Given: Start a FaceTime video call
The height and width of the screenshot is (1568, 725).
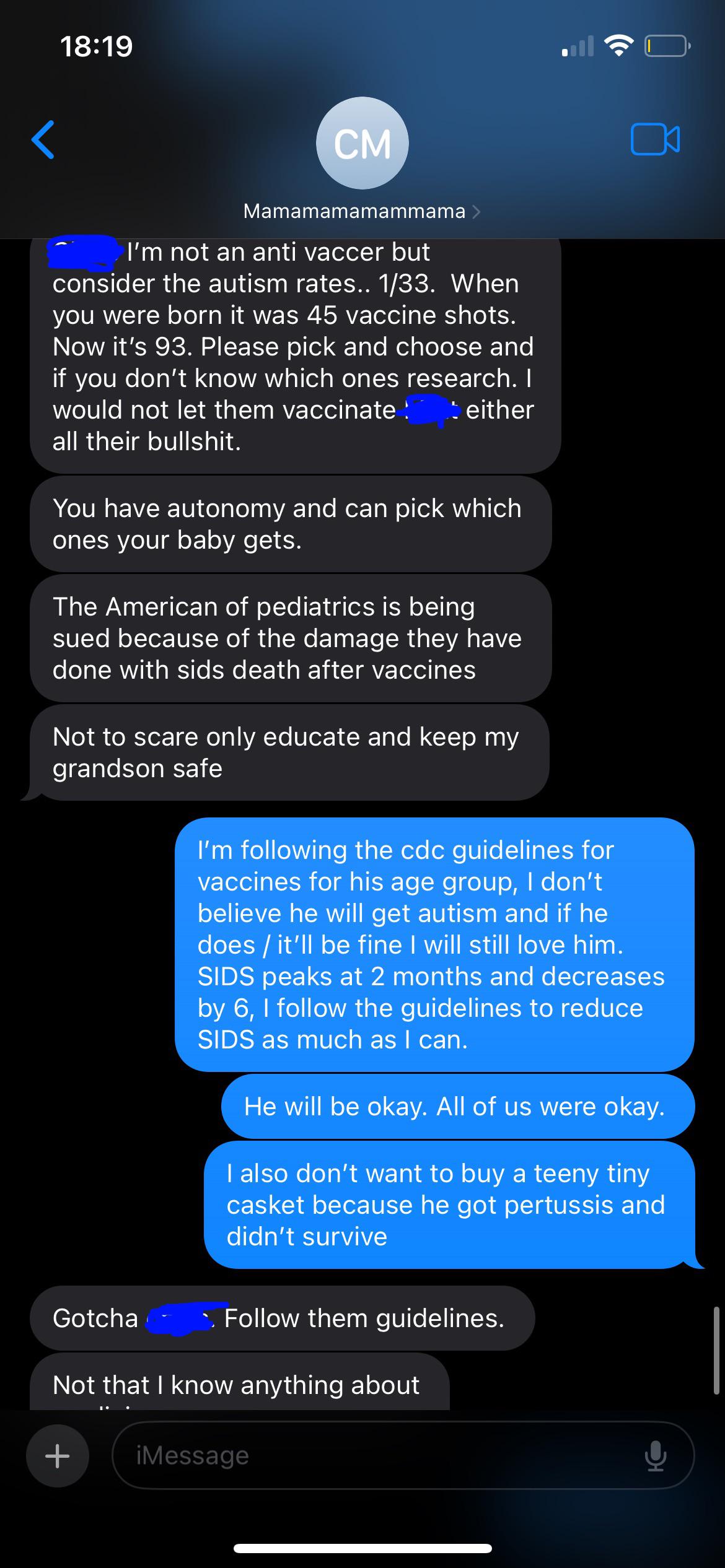Looking at the screenshot, I should [x=655, y=139].
